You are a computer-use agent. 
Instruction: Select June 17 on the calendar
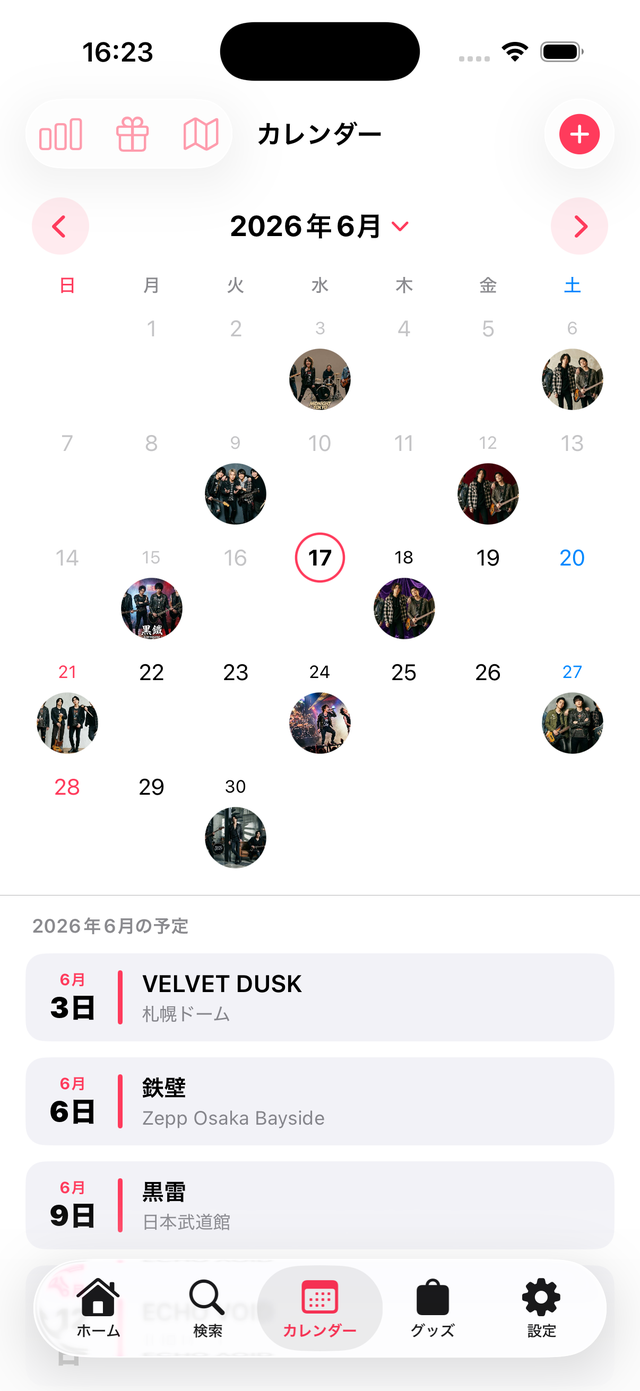(x=320, y=558)
